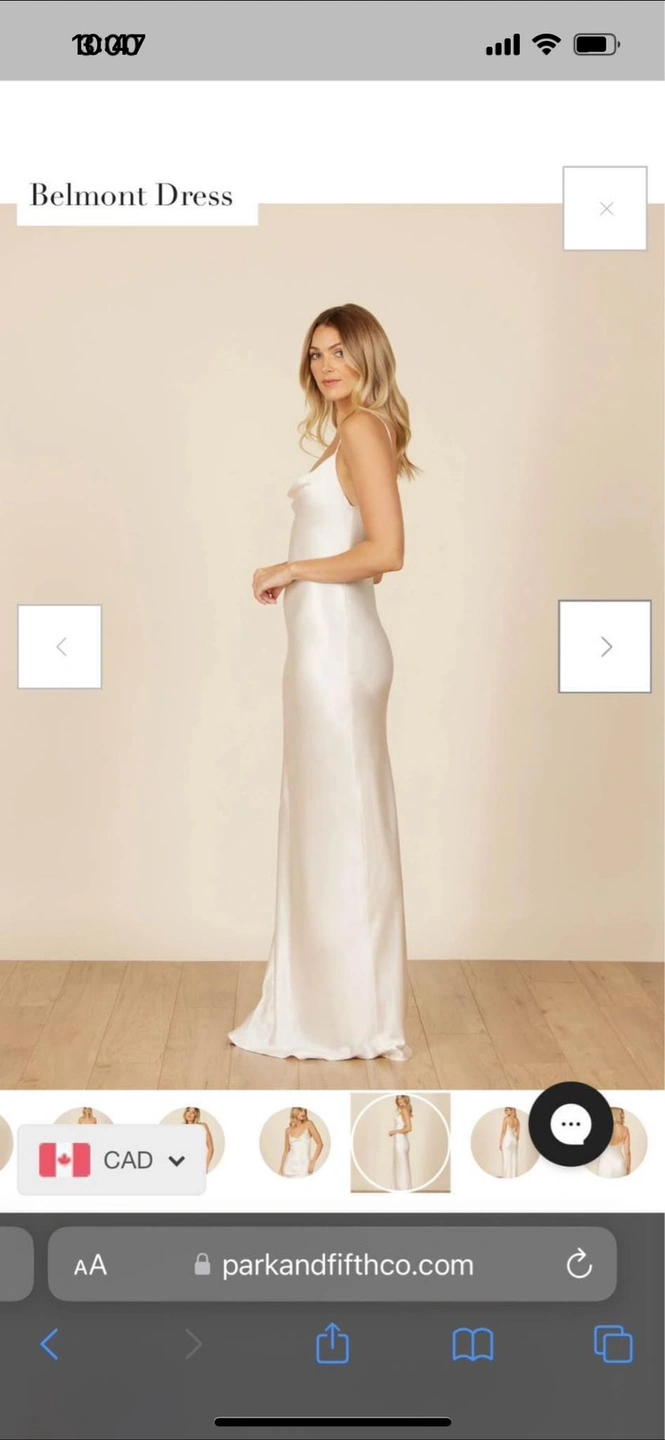The height and width of the screenshot is (1440, 665).
Task: Select the back-view thumbnail after the highlighted one
Action: pos(504,1142)
